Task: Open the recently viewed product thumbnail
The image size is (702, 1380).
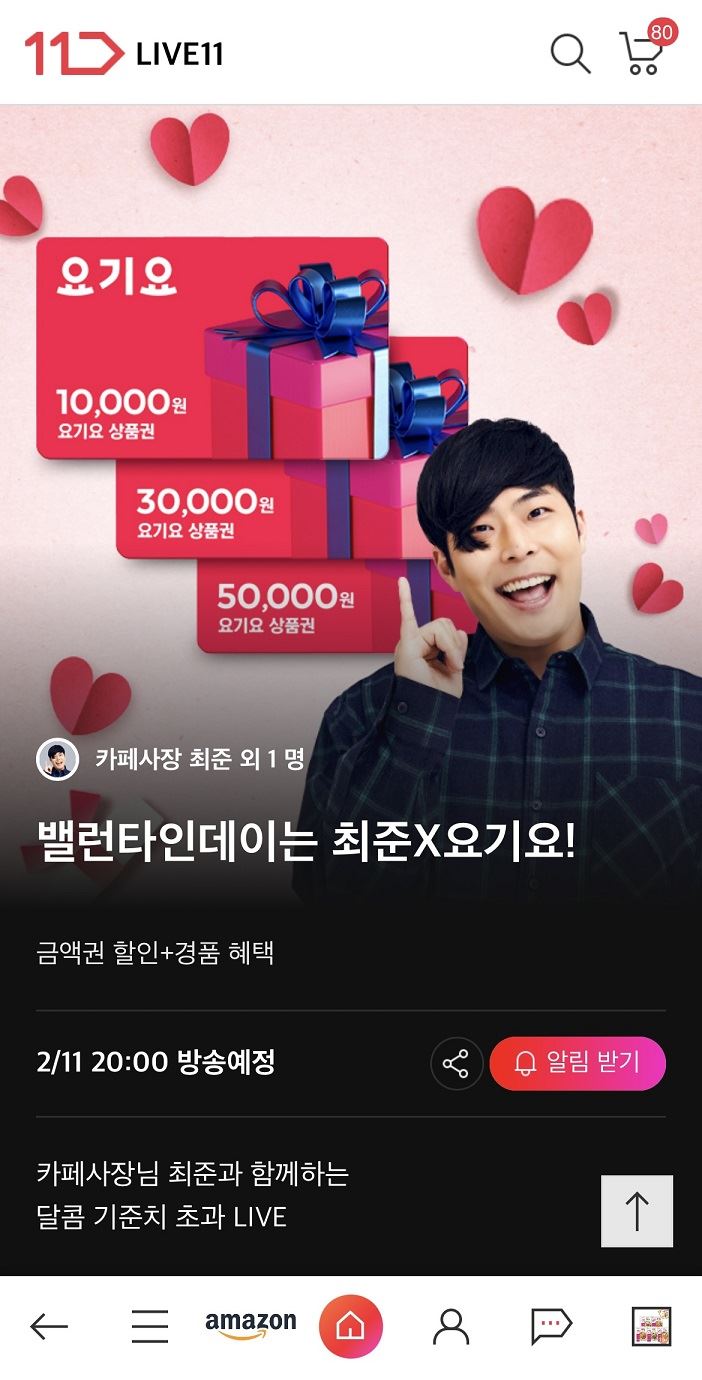Action: click(x=651, y=1327)
